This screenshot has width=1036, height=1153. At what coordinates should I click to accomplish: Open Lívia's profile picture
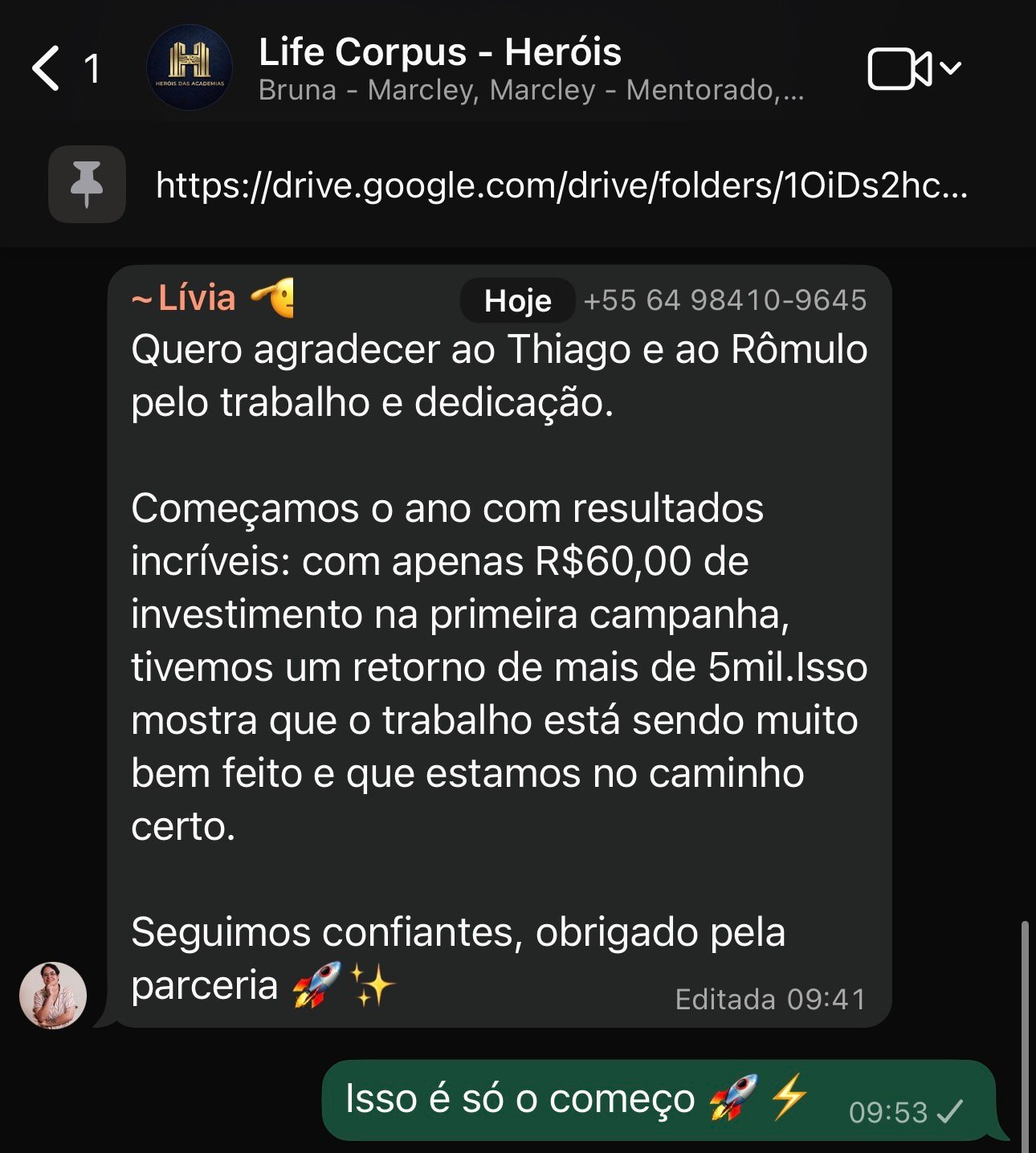53,996
